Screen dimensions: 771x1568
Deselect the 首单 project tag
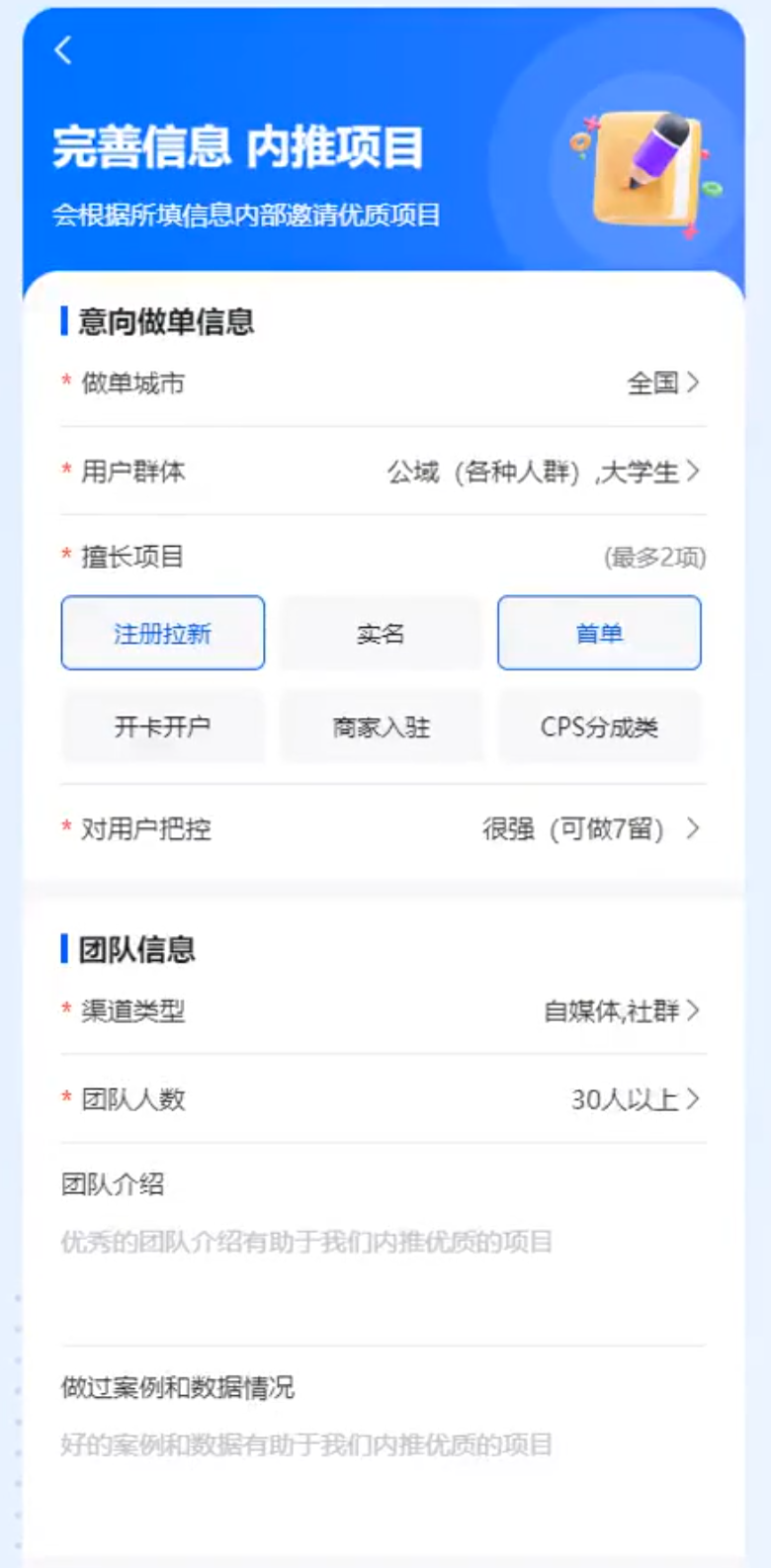point(601,633)
